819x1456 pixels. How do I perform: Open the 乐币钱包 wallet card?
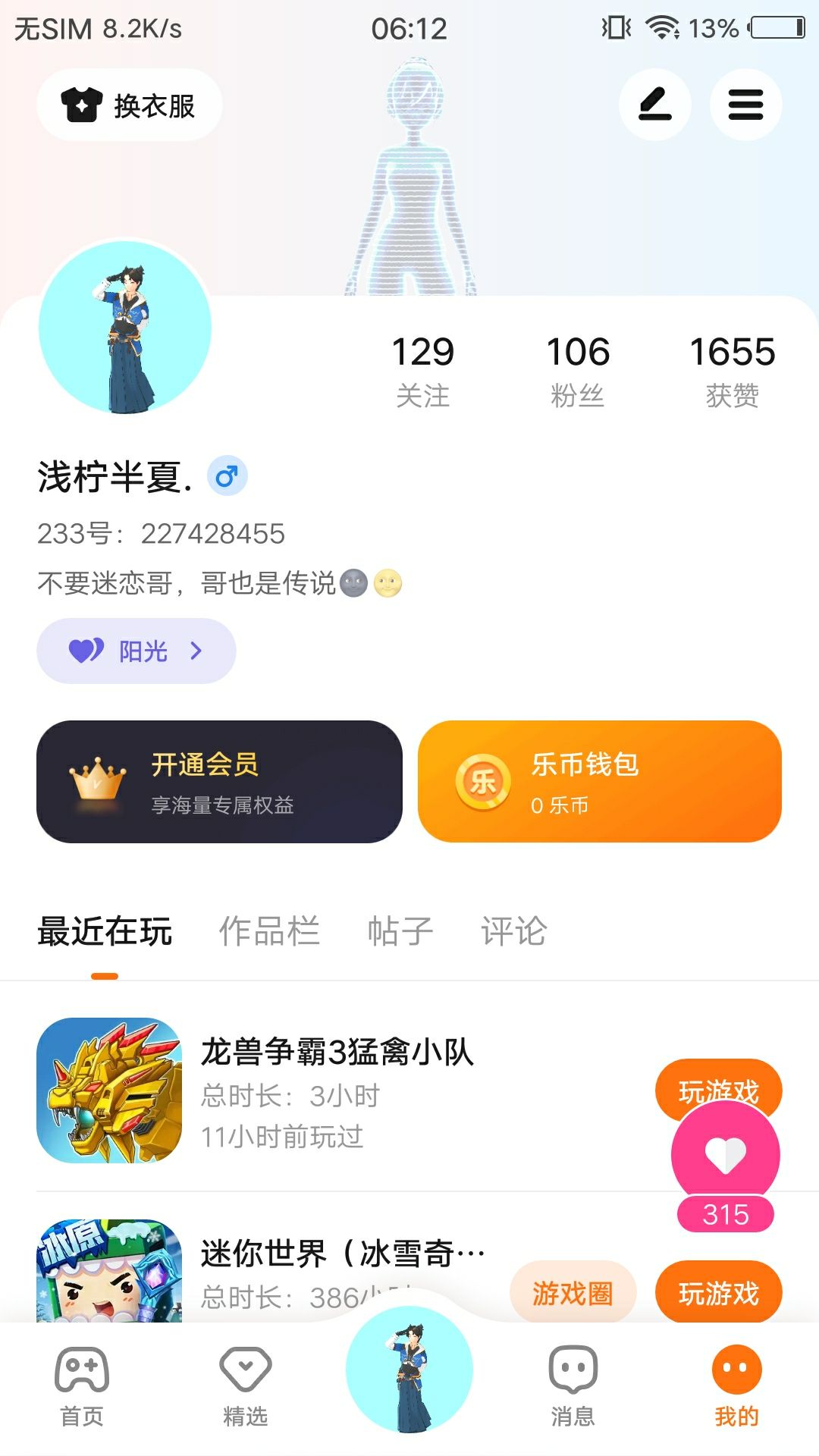(599, 781)
